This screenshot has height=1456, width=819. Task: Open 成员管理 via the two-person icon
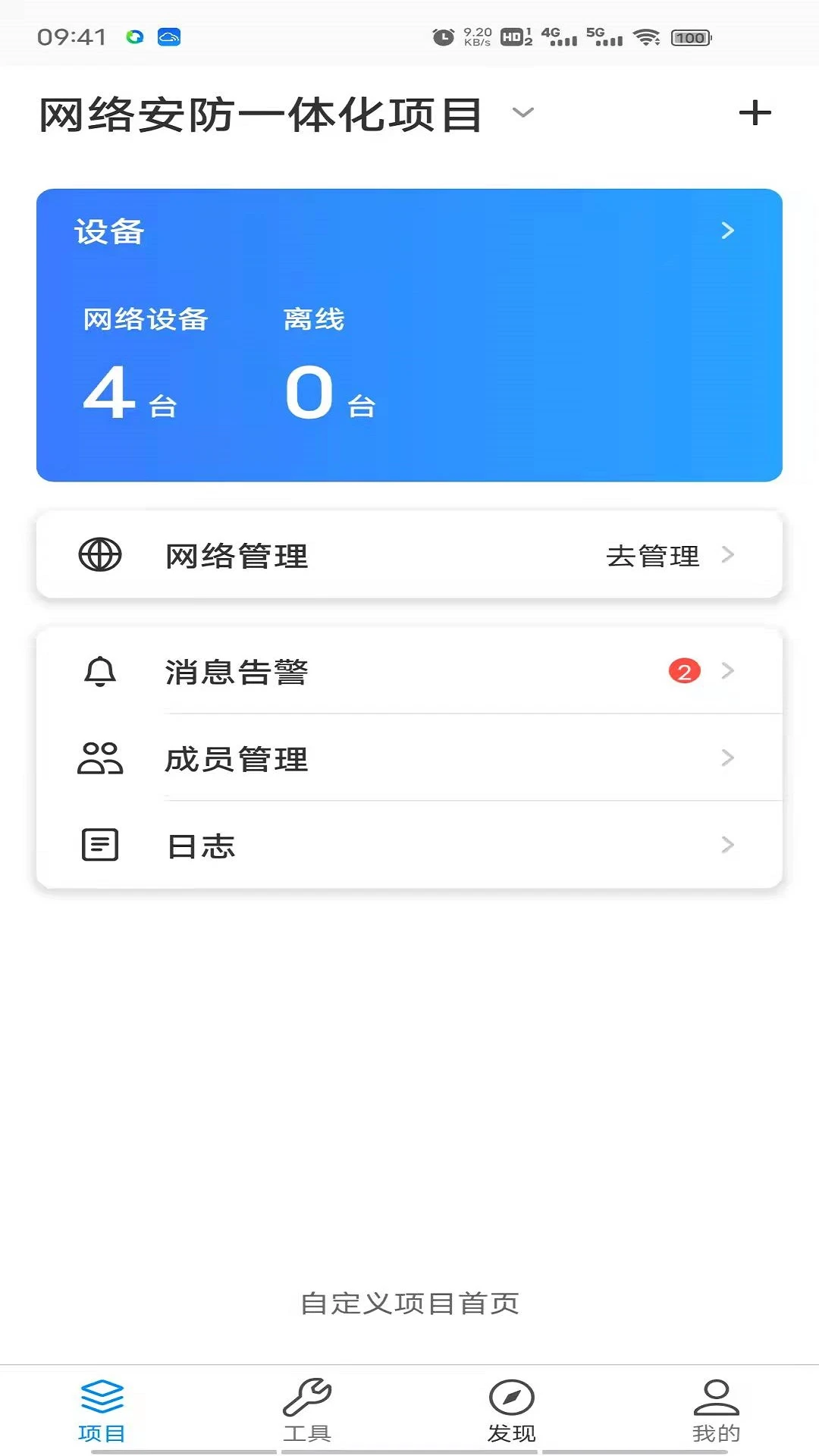click(102, 758)
